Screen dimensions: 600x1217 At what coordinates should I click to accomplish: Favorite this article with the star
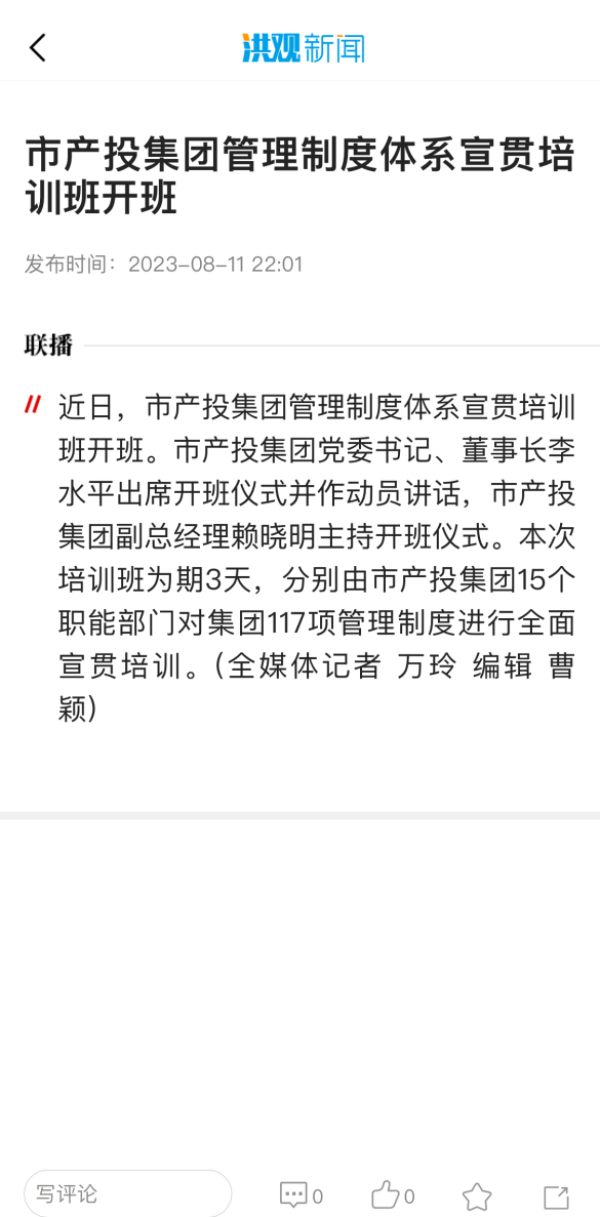477,1196
